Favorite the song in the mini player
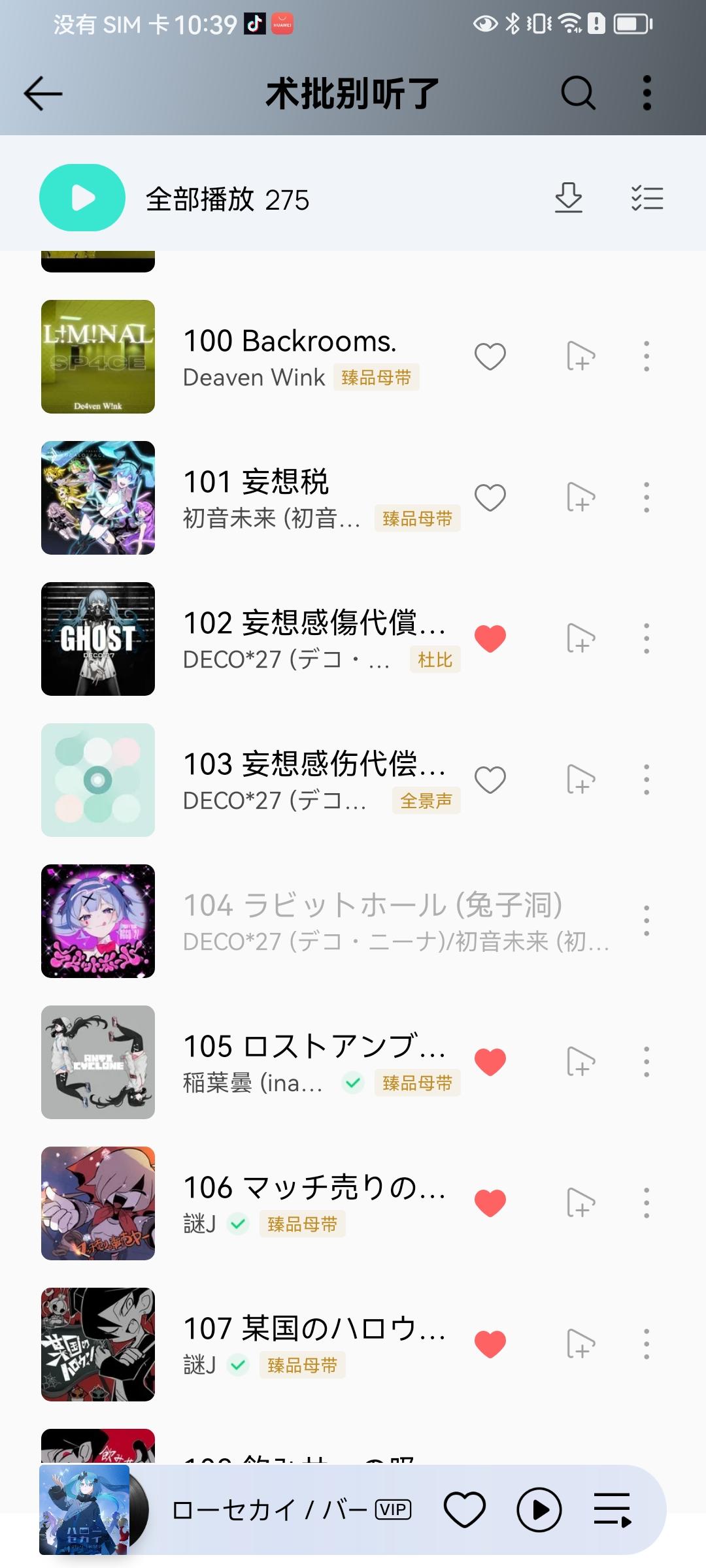 pos(464,1510)
